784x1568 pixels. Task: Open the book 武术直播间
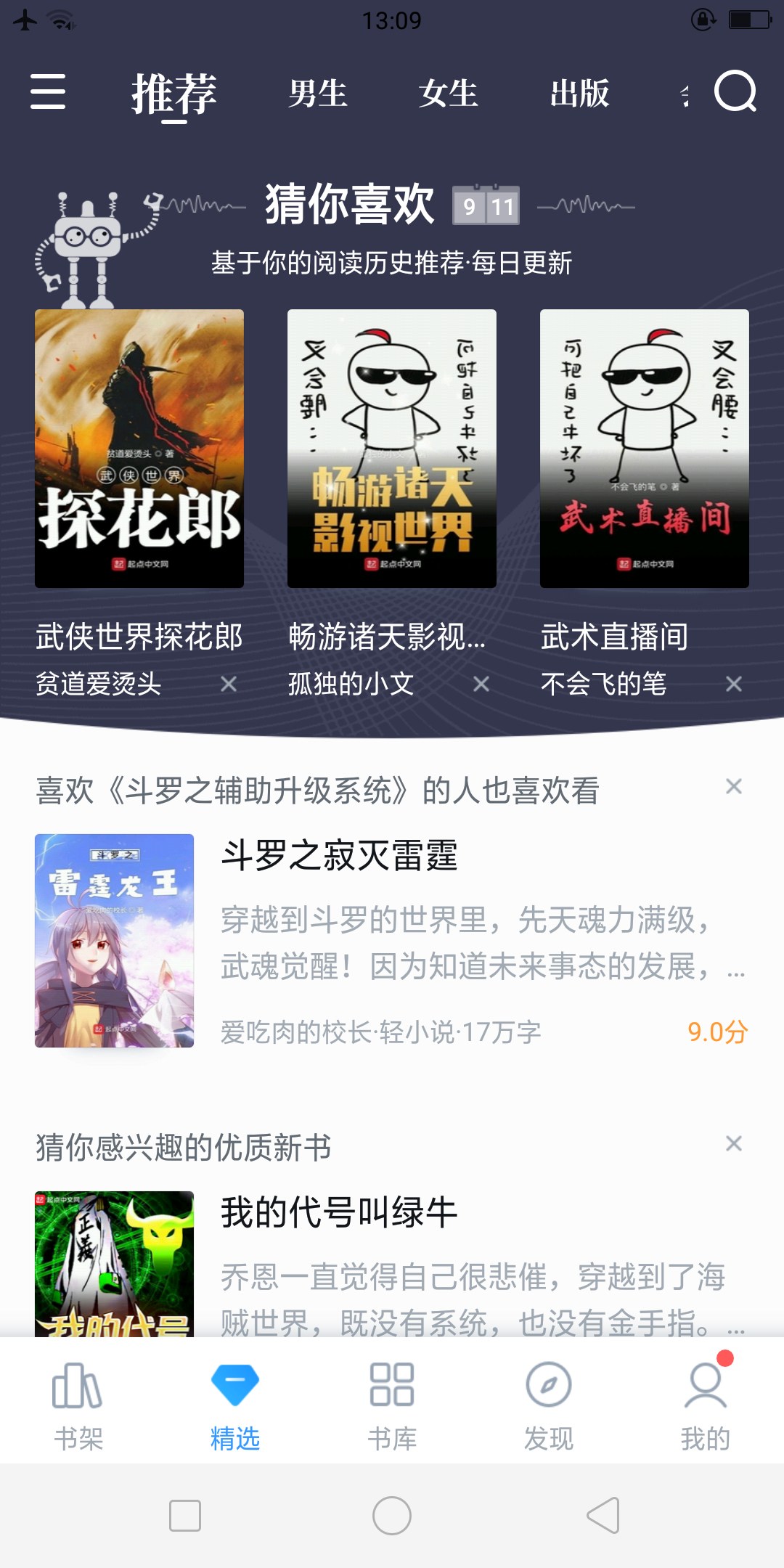(x=645, y=449)
